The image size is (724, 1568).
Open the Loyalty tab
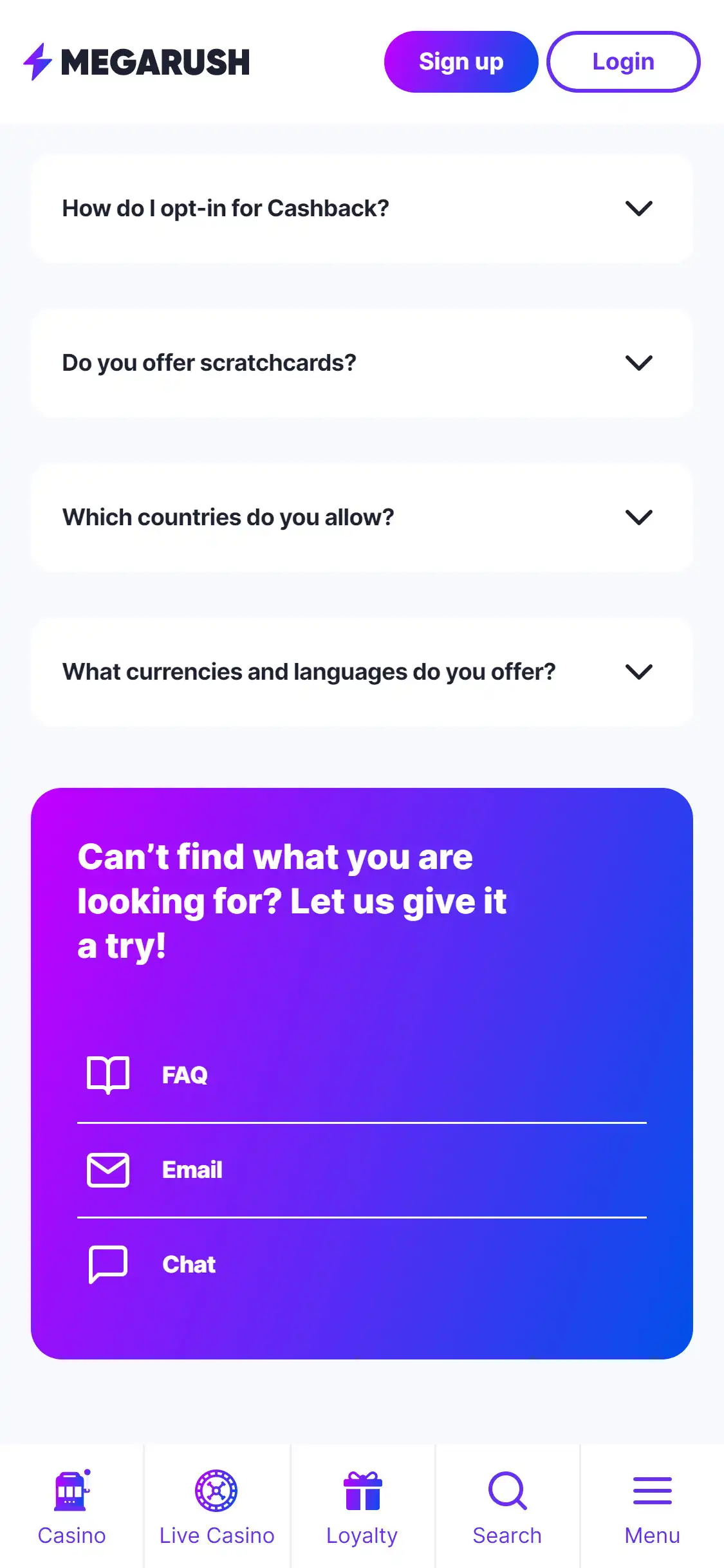pyautogui.click(x=362, y=1506)
